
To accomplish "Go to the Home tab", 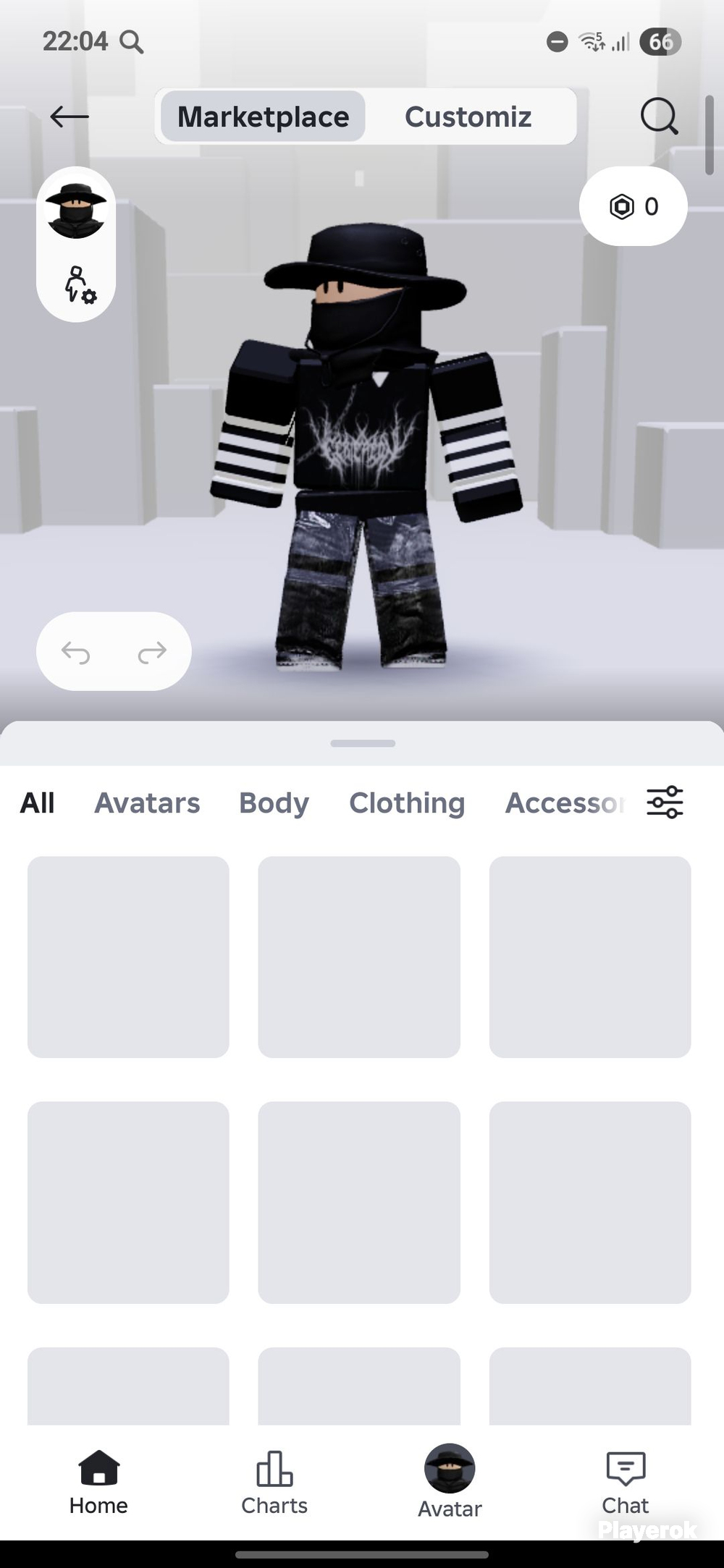I will coord(98,1483).
